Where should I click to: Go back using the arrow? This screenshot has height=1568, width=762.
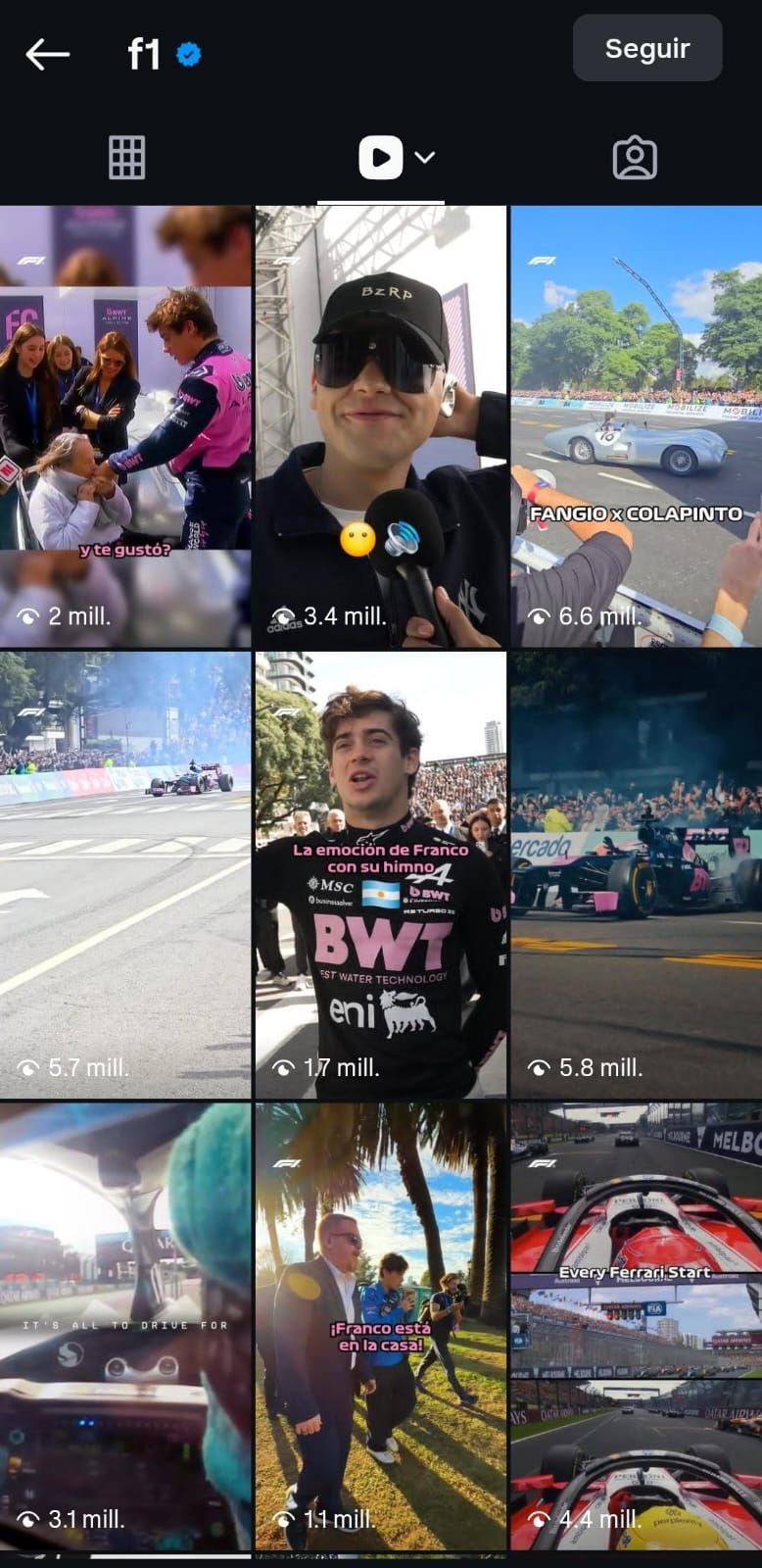pos(47,54)
